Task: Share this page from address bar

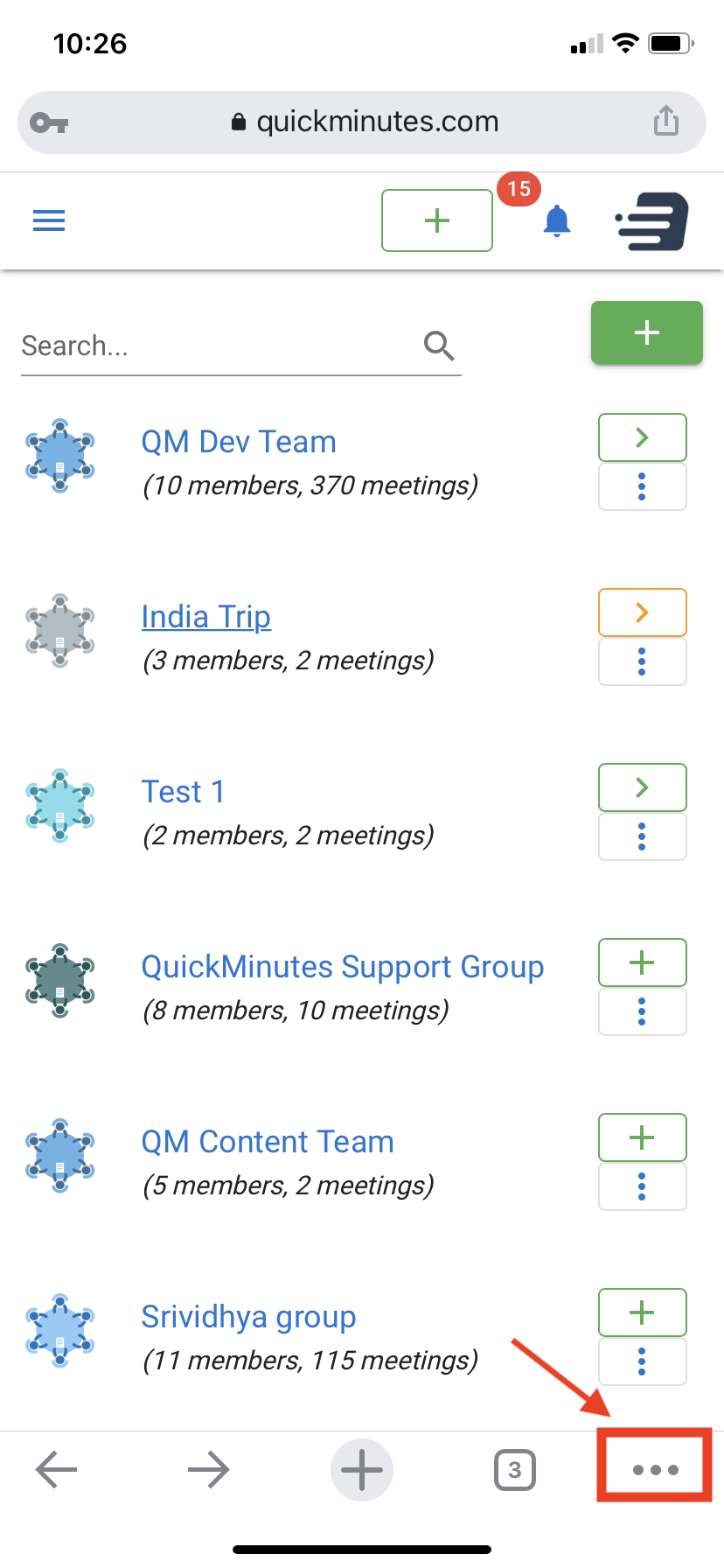Action: coord(666,122)
